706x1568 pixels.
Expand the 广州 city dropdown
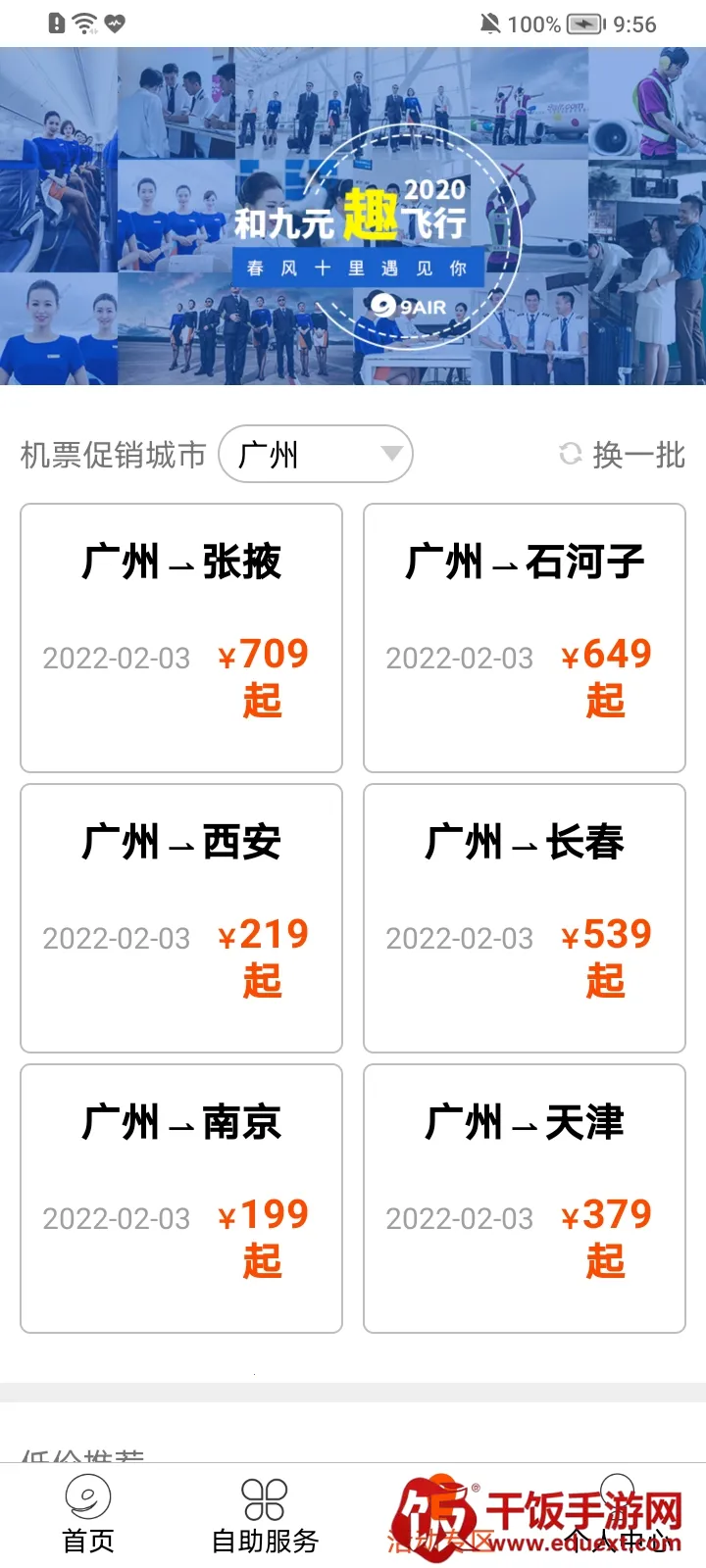tap(316, 454)
